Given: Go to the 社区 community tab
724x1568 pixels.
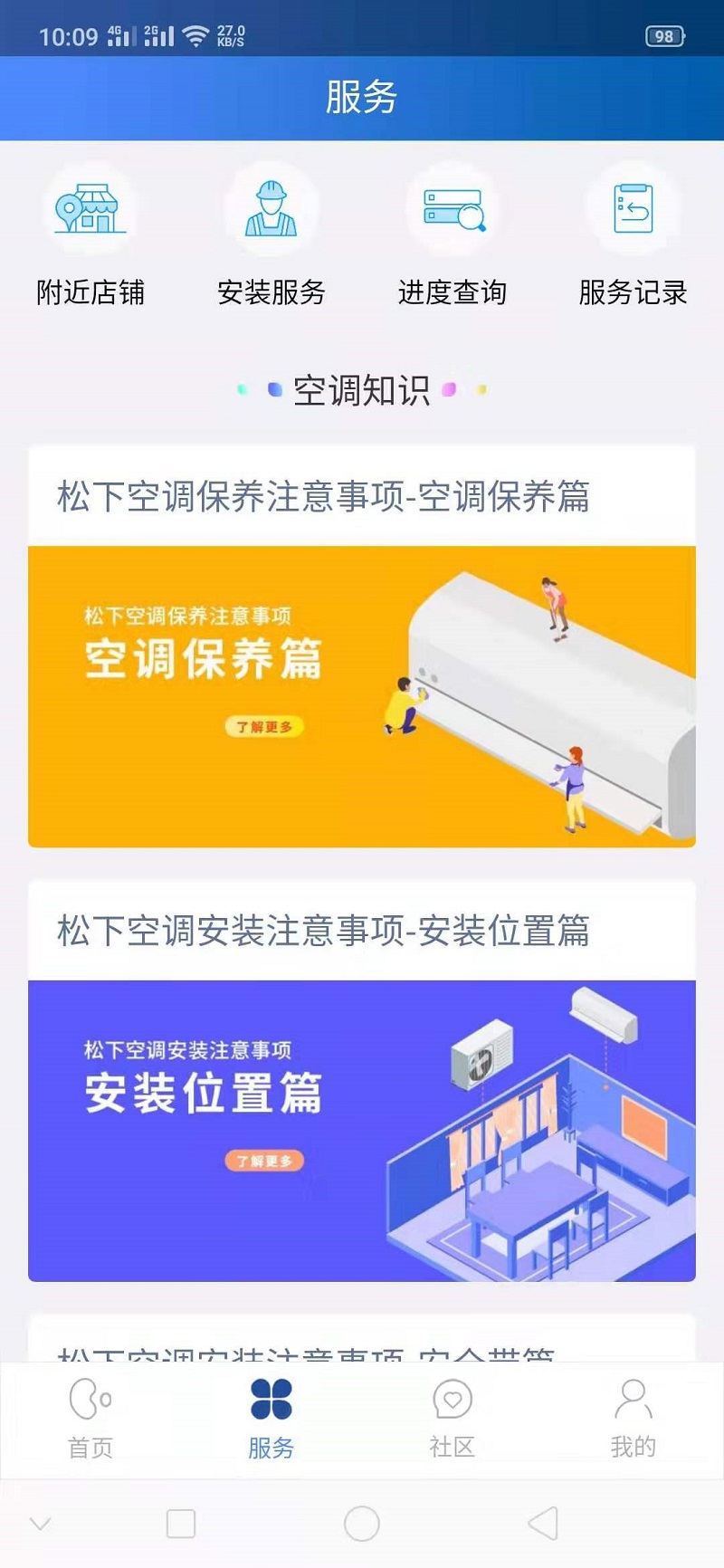Looking at the screenshot, I should pos(452,1418).
